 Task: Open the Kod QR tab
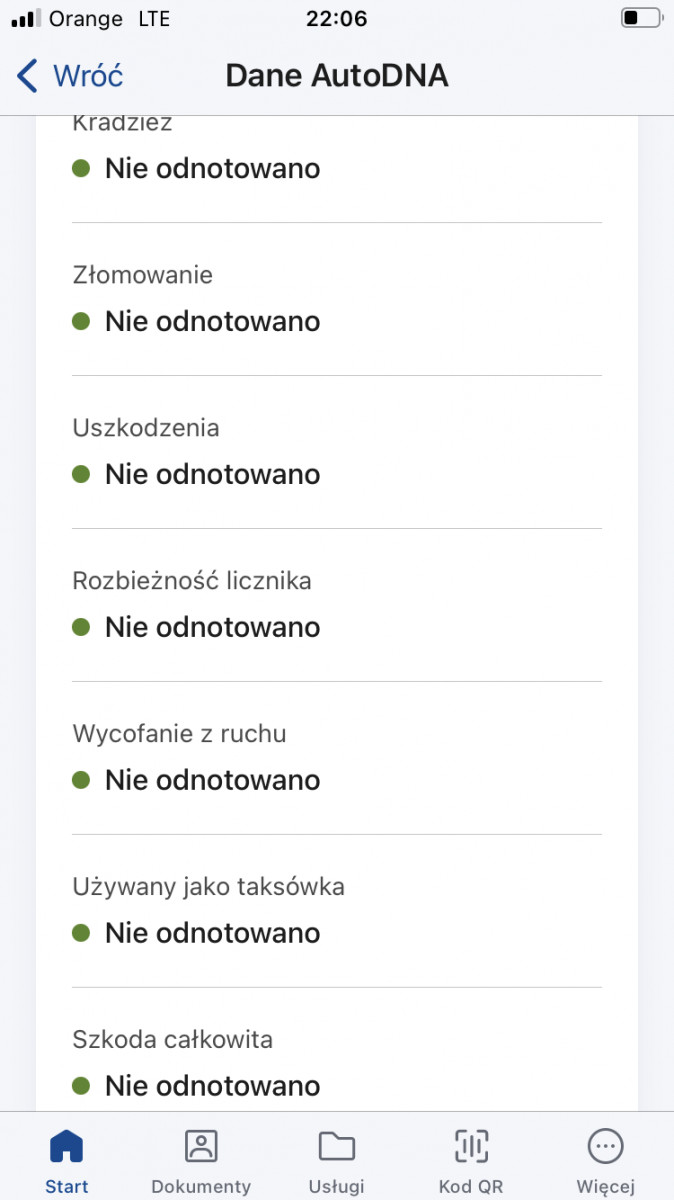click(x=471, y=1160)
